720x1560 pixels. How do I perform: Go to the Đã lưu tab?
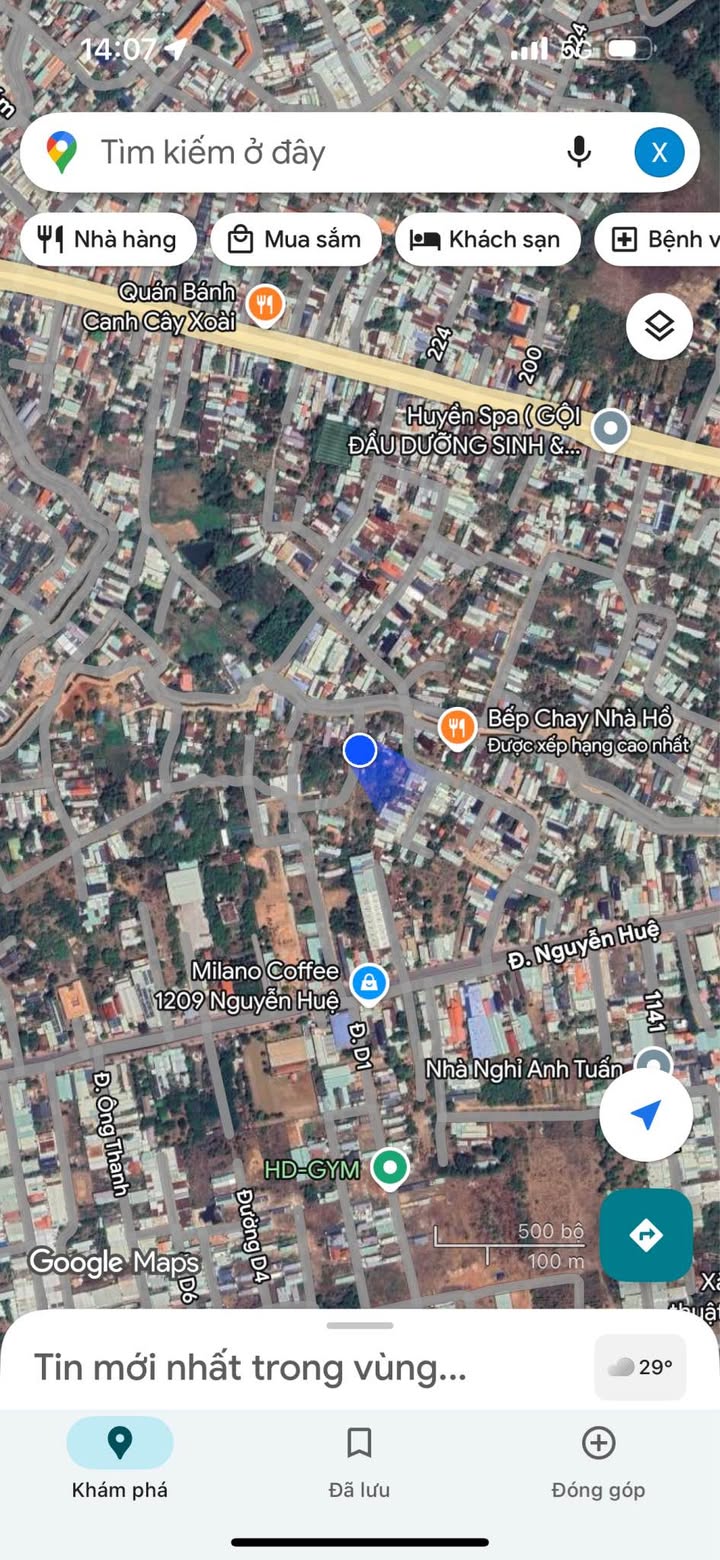point(359,1458)
